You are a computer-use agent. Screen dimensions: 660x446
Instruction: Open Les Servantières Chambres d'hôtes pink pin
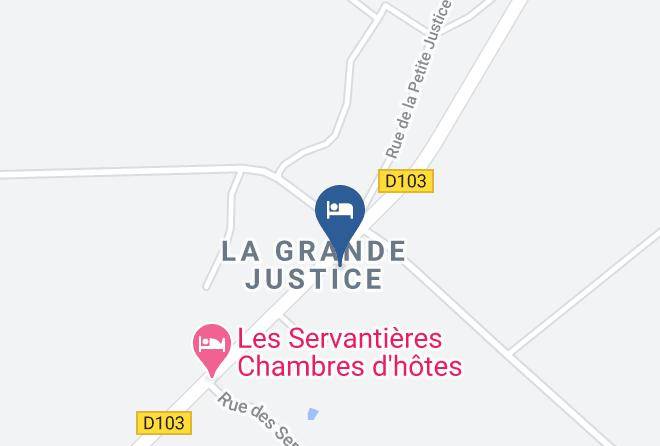tap(212, 350)
